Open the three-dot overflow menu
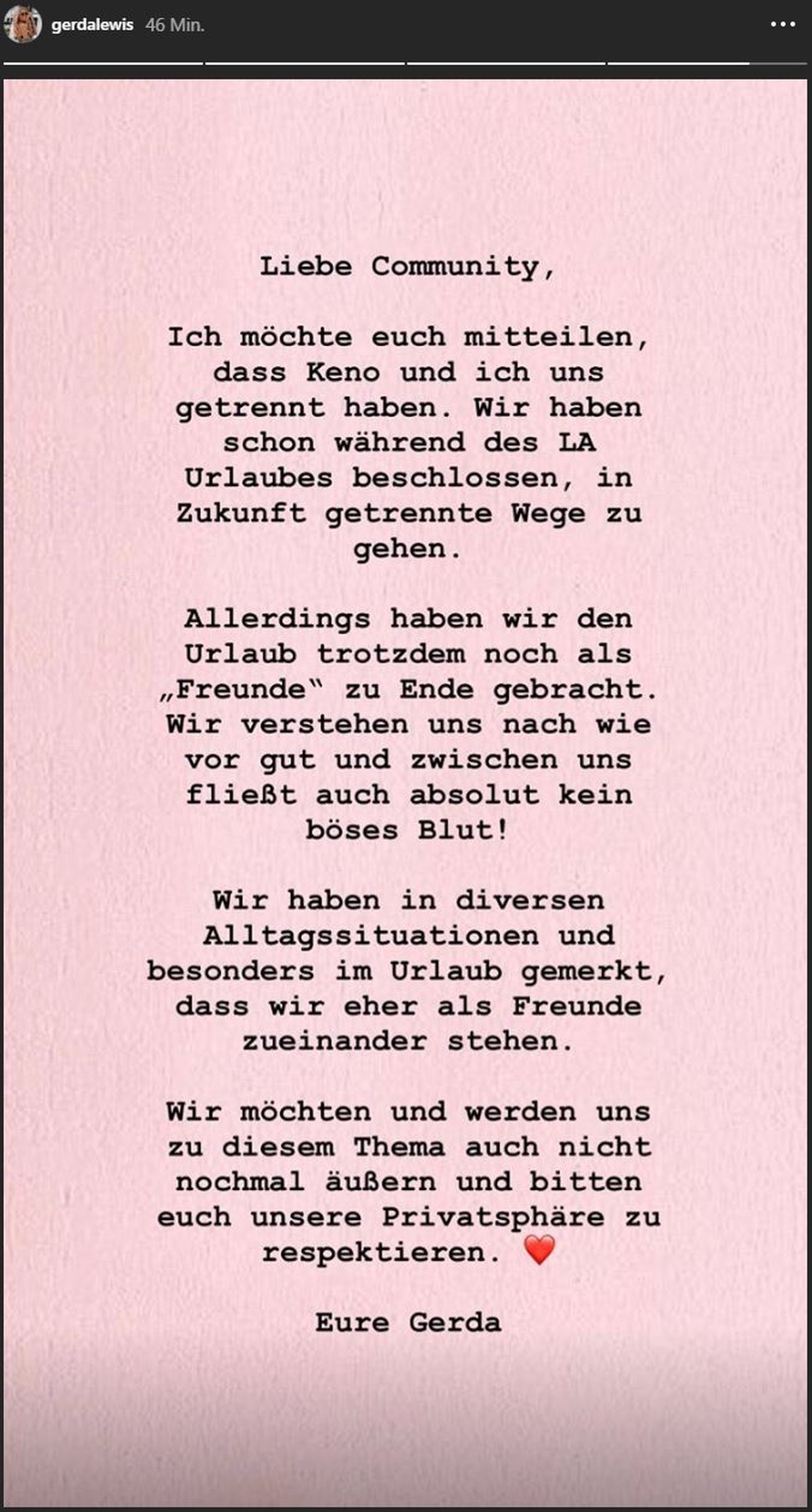 pyautogui.click(x=783, y=25)
